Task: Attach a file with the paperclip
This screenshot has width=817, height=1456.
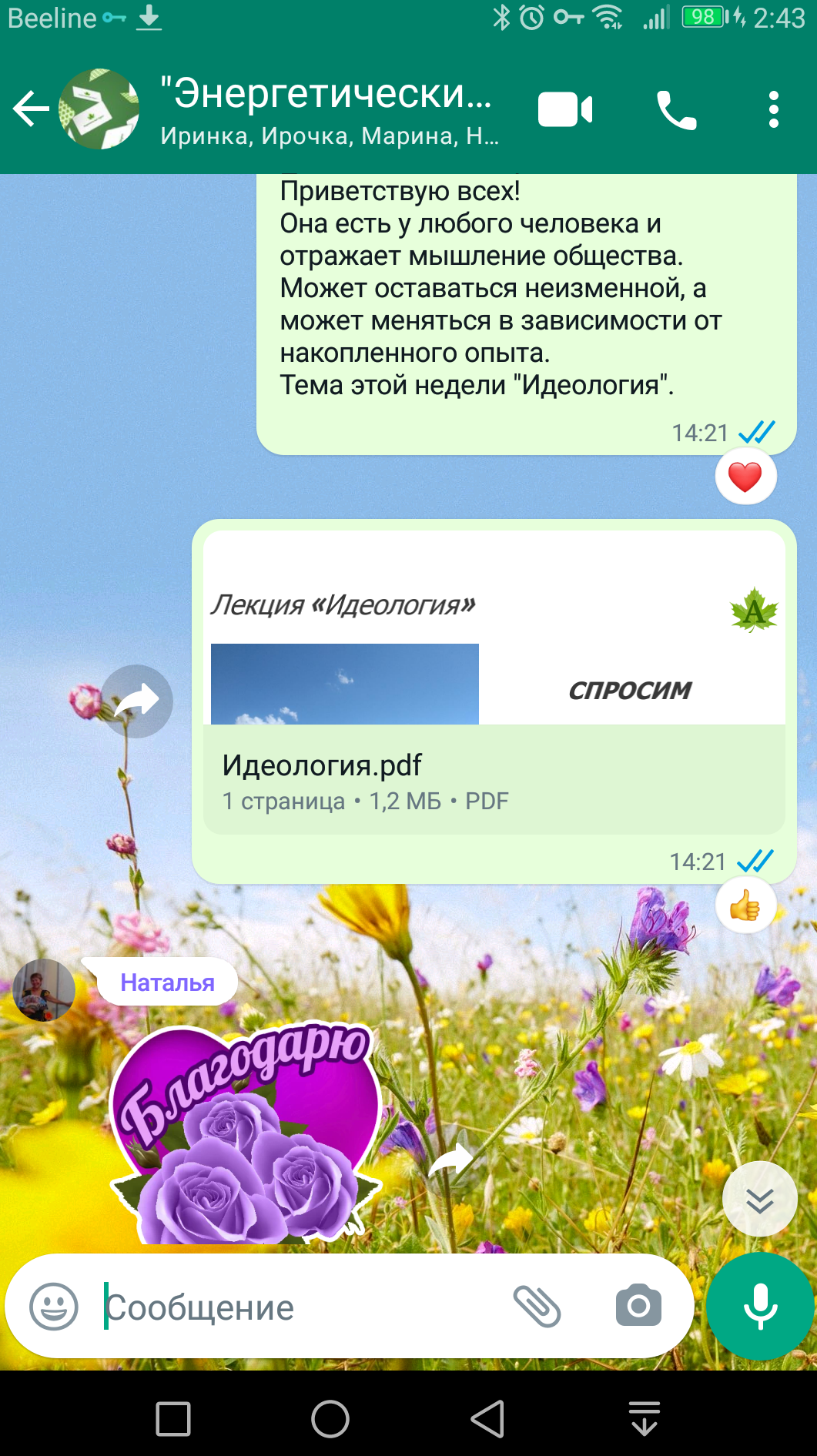Action: click(x=537, y=1307)
